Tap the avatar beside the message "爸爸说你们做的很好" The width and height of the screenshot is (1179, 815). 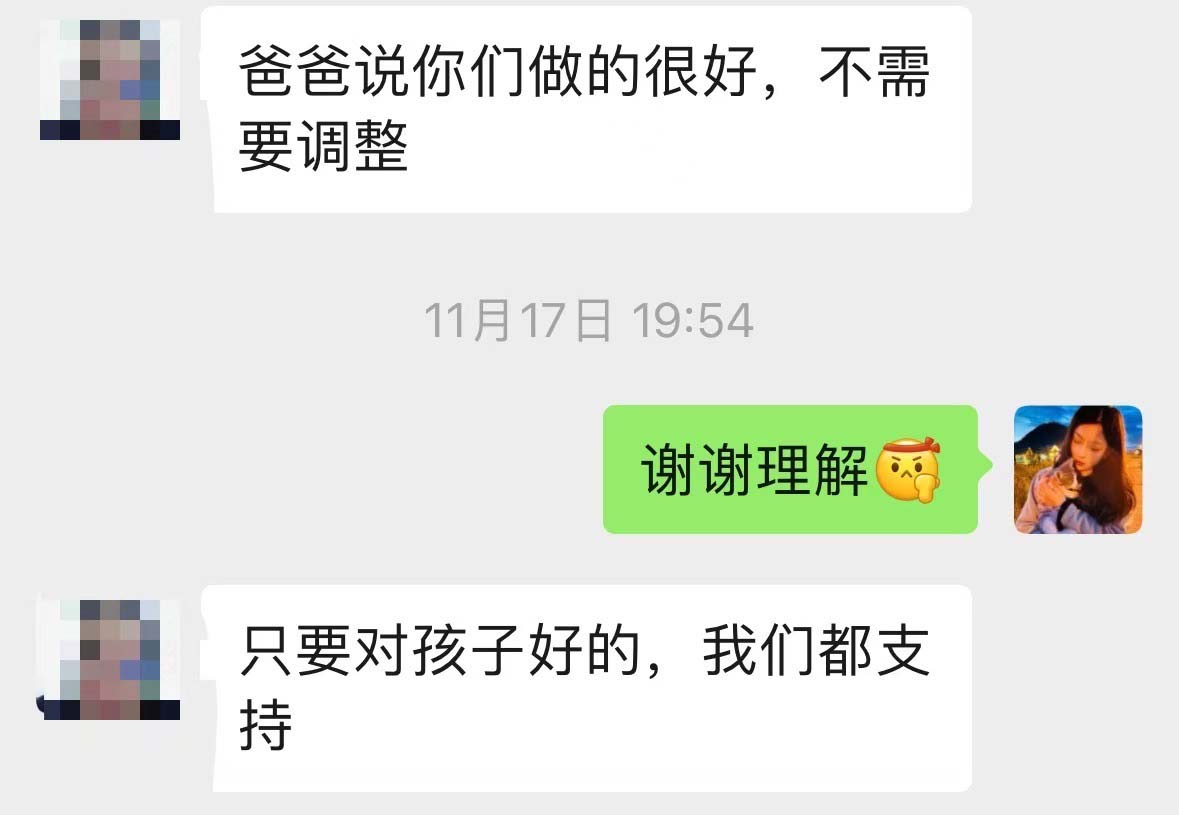click(110, 78)
